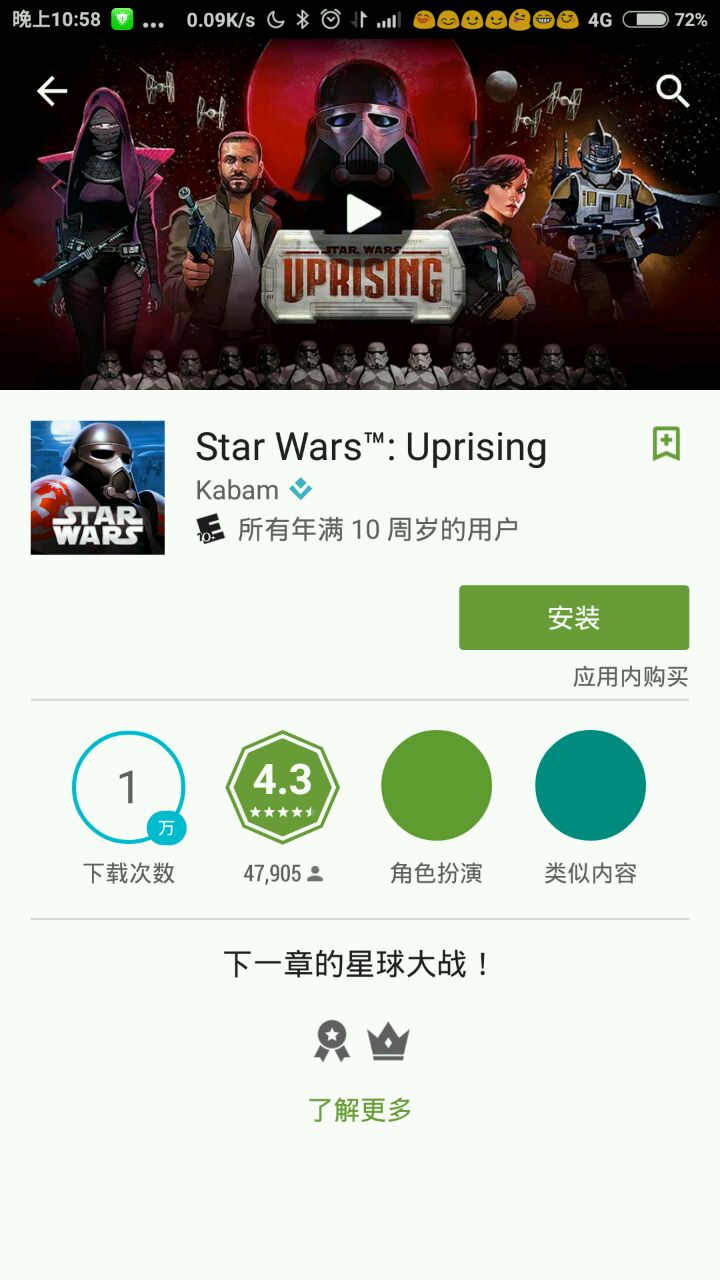
Task: Tap the green 安装 install button
Action: (573, 617)
